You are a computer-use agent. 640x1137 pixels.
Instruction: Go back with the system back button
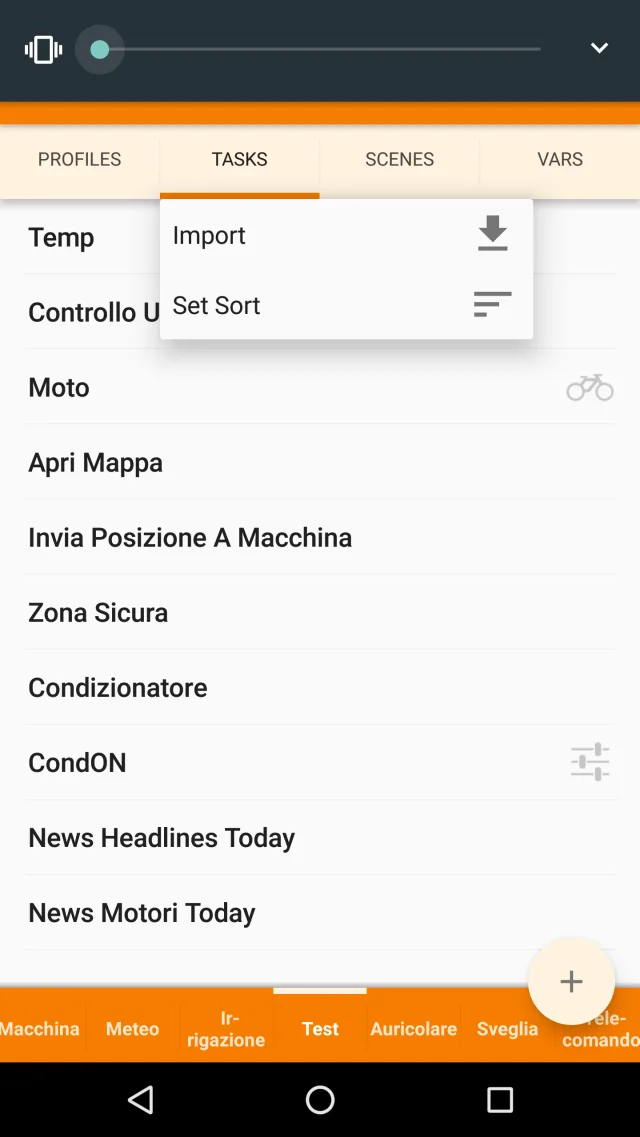(141, 1100)
